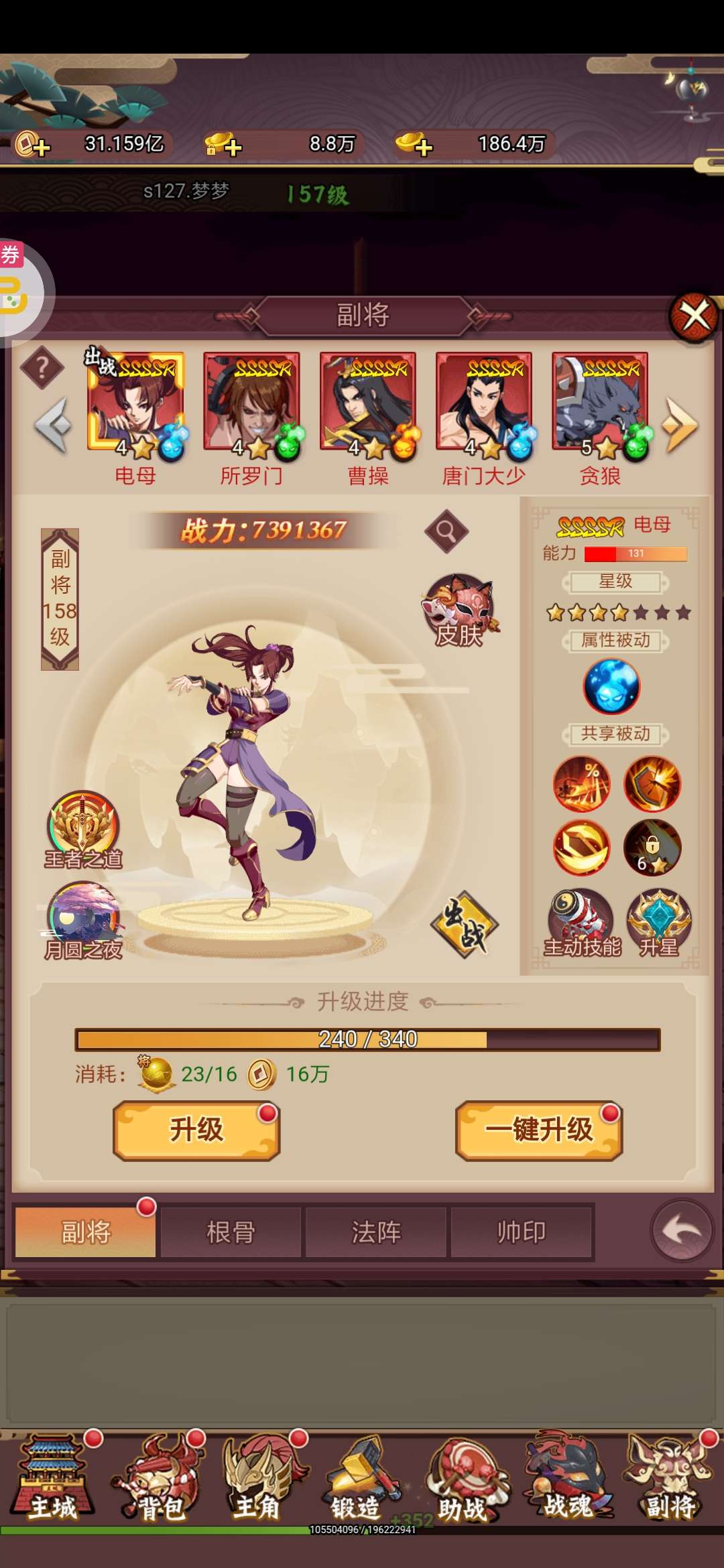Open the 皮肤 skin button
The width and height of the screenshot is (724, 1568).
(459, 610)
